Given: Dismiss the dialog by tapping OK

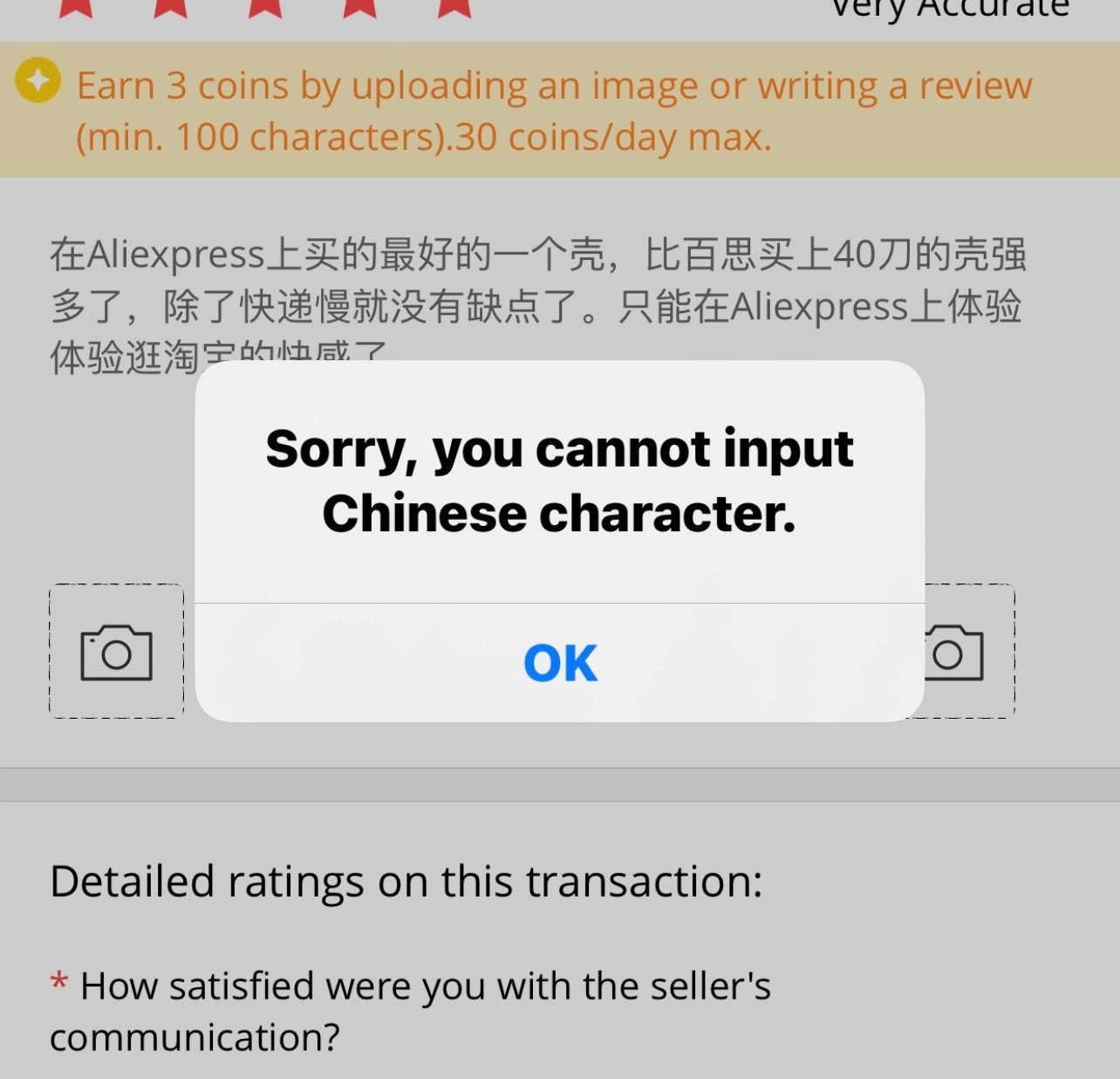Looking at the screenshot, I should point(560,663).
